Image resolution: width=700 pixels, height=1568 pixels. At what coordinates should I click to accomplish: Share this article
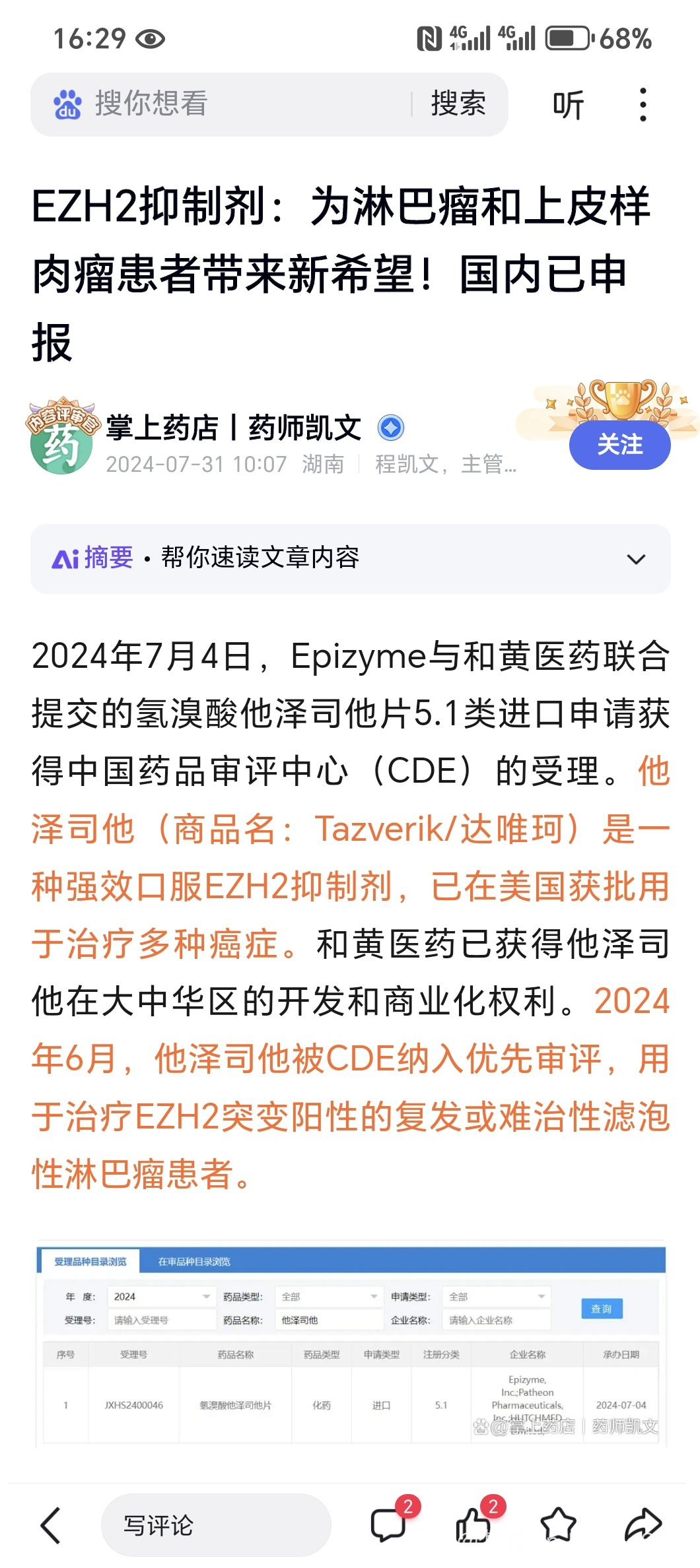643,1525
